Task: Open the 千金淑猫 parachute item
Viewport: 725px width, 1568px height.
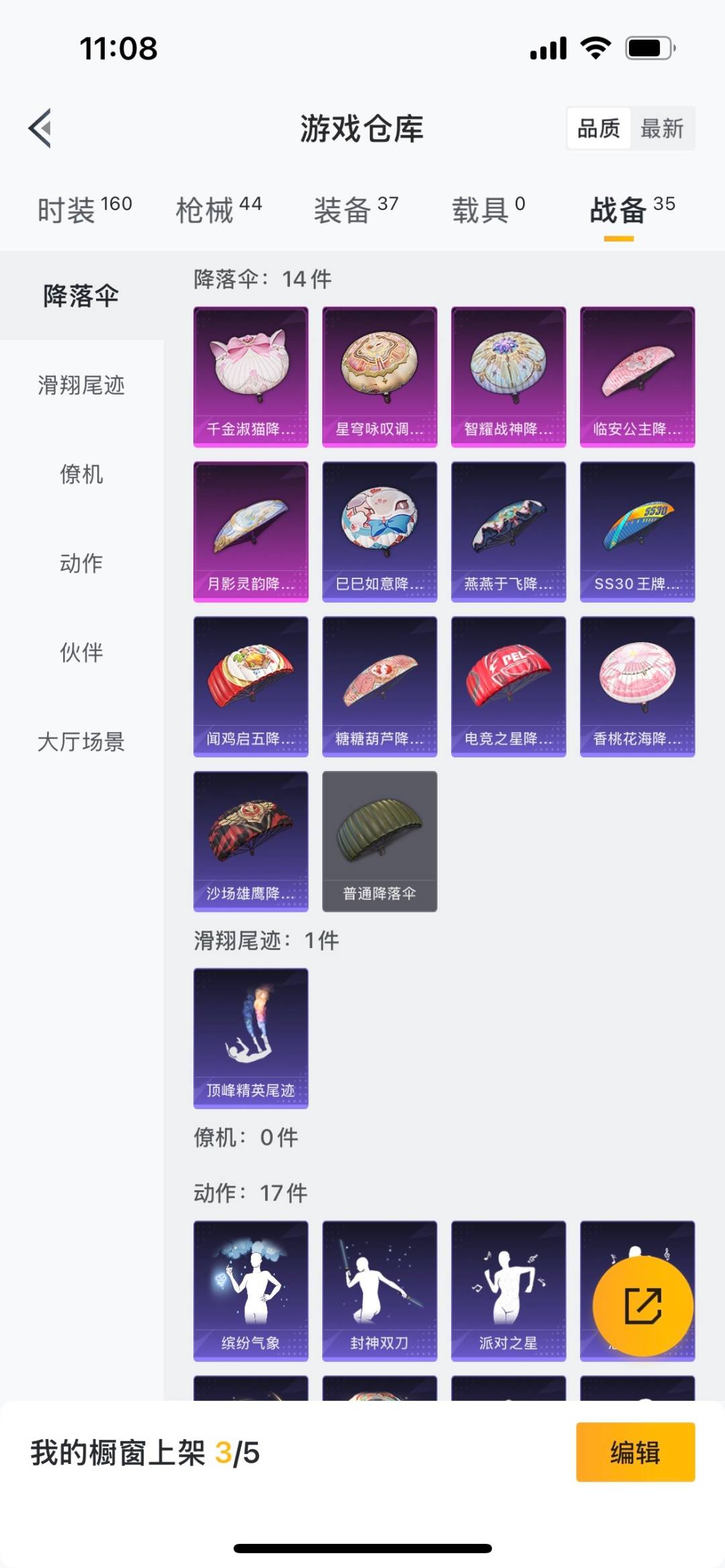Action: click(251, 376)
